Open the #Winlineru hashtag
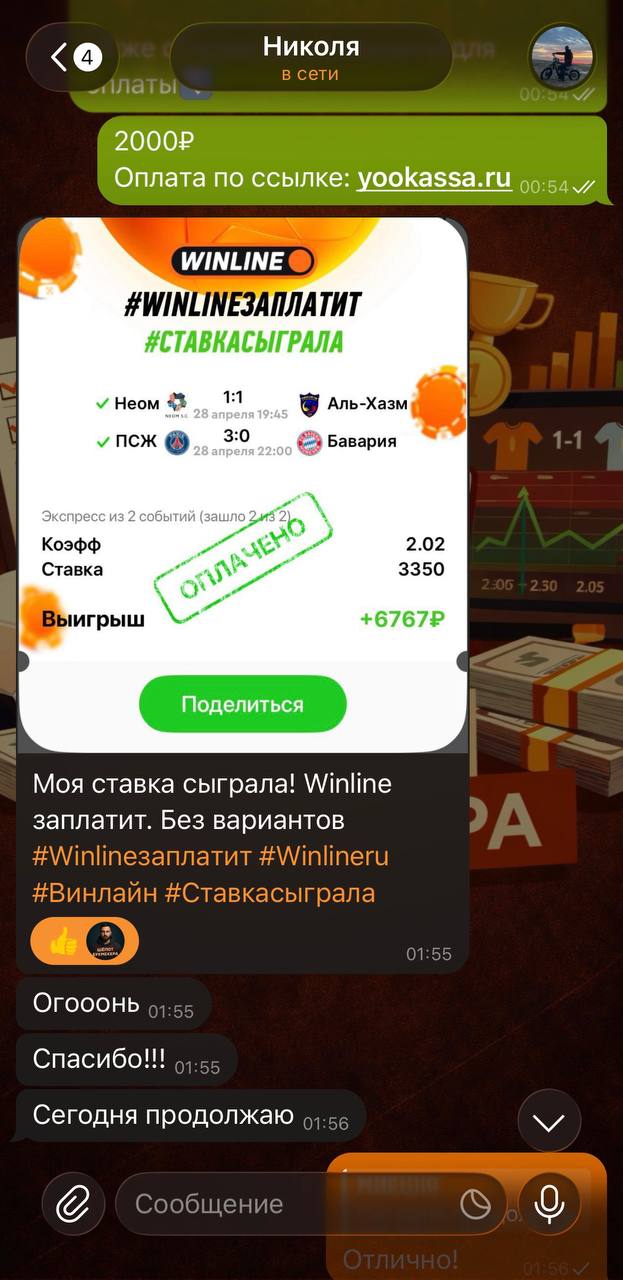Viewport: 623px width, 1280px height. (323, 857)
